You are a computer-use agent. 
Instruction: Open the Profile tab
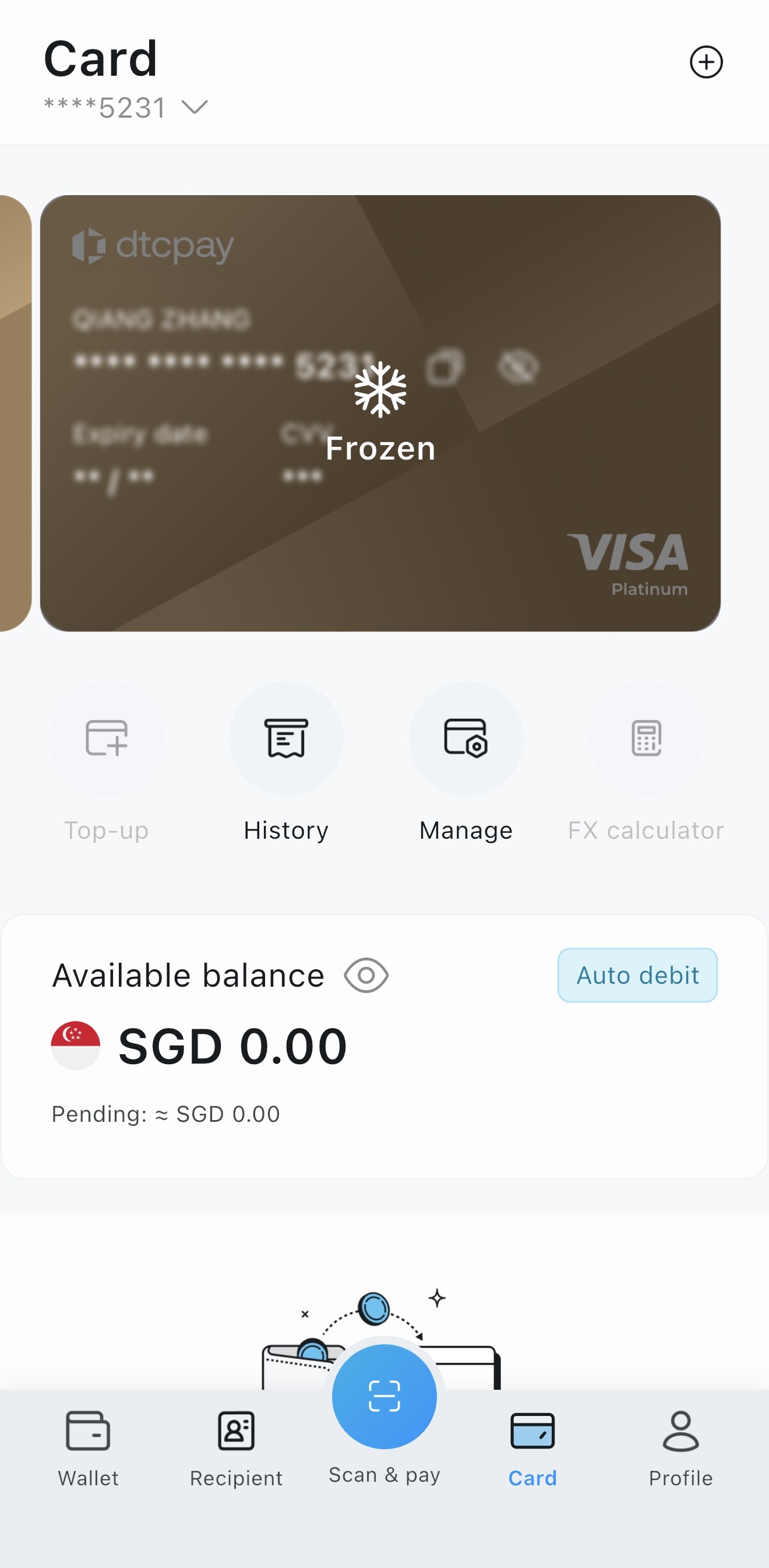[x=680, y=1447]
